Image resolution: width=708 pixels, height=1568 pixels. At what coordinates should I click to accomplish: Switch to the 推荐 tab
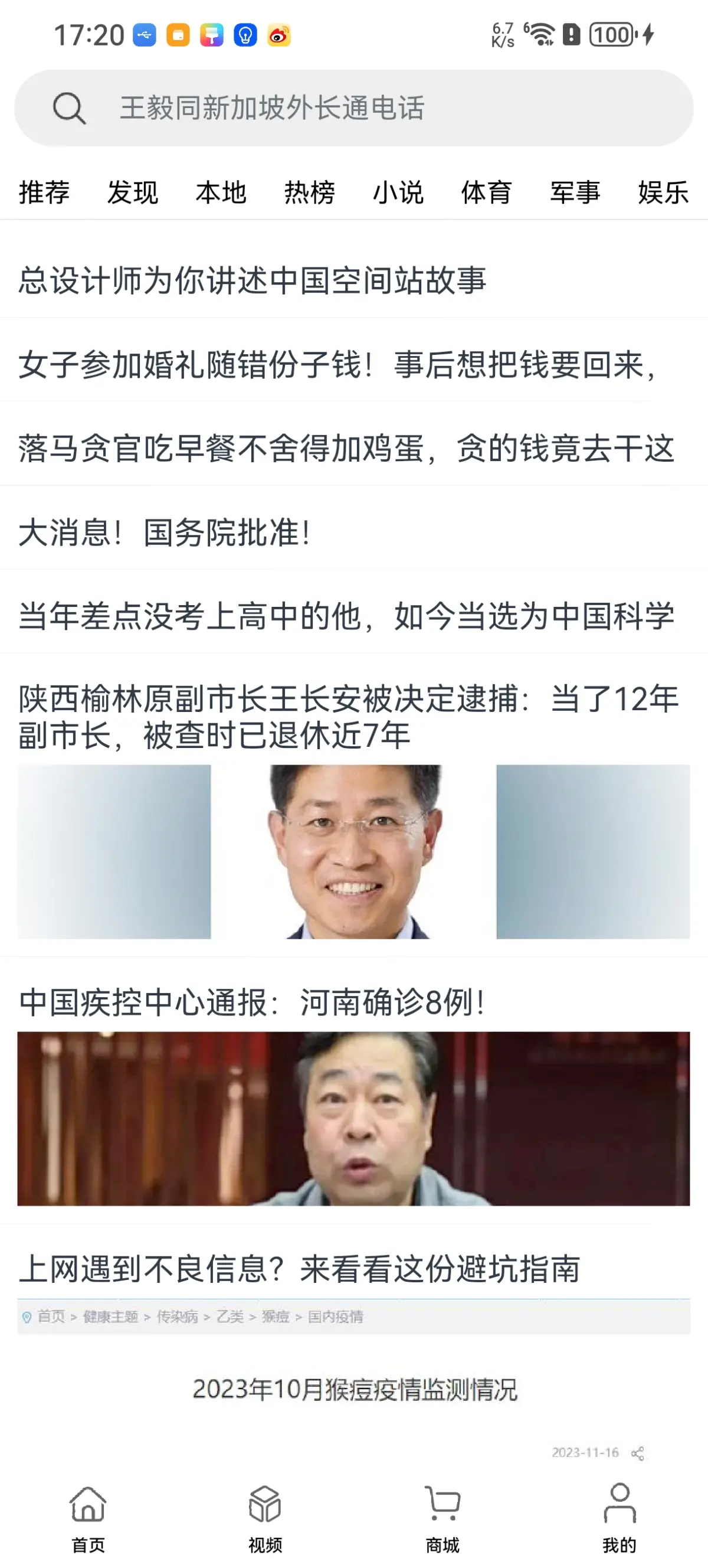pyautogui.click(x=44, y=193)
